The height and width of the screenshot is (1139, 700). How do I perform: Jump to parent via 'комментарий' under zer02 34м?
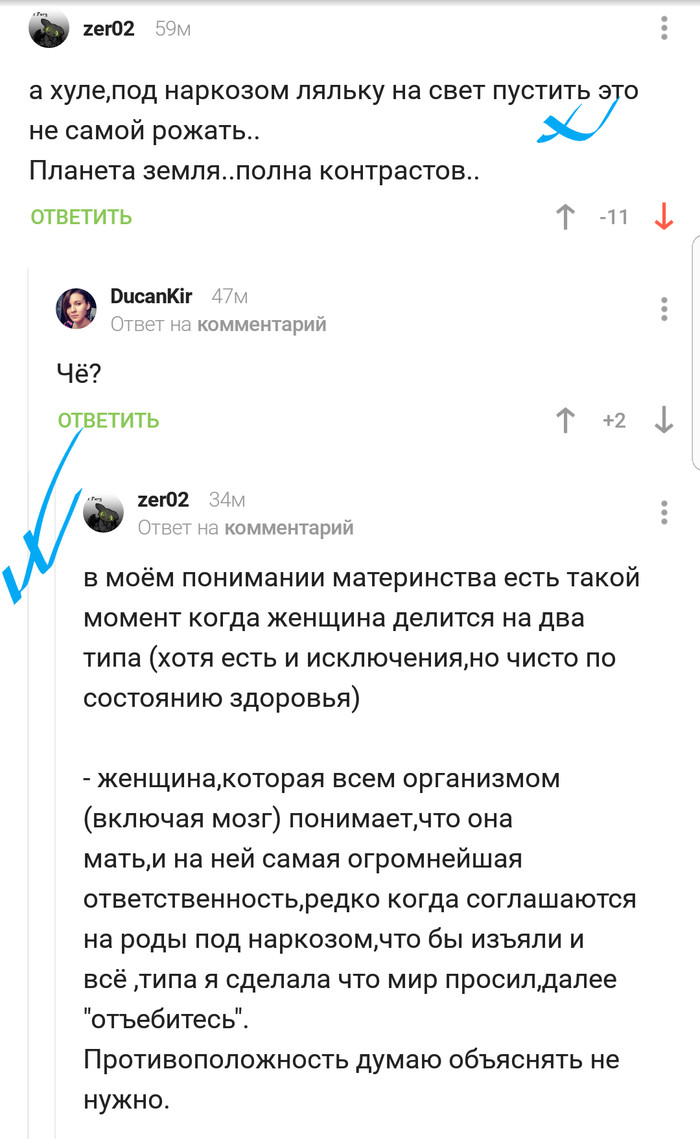click(x=289, y=527)
